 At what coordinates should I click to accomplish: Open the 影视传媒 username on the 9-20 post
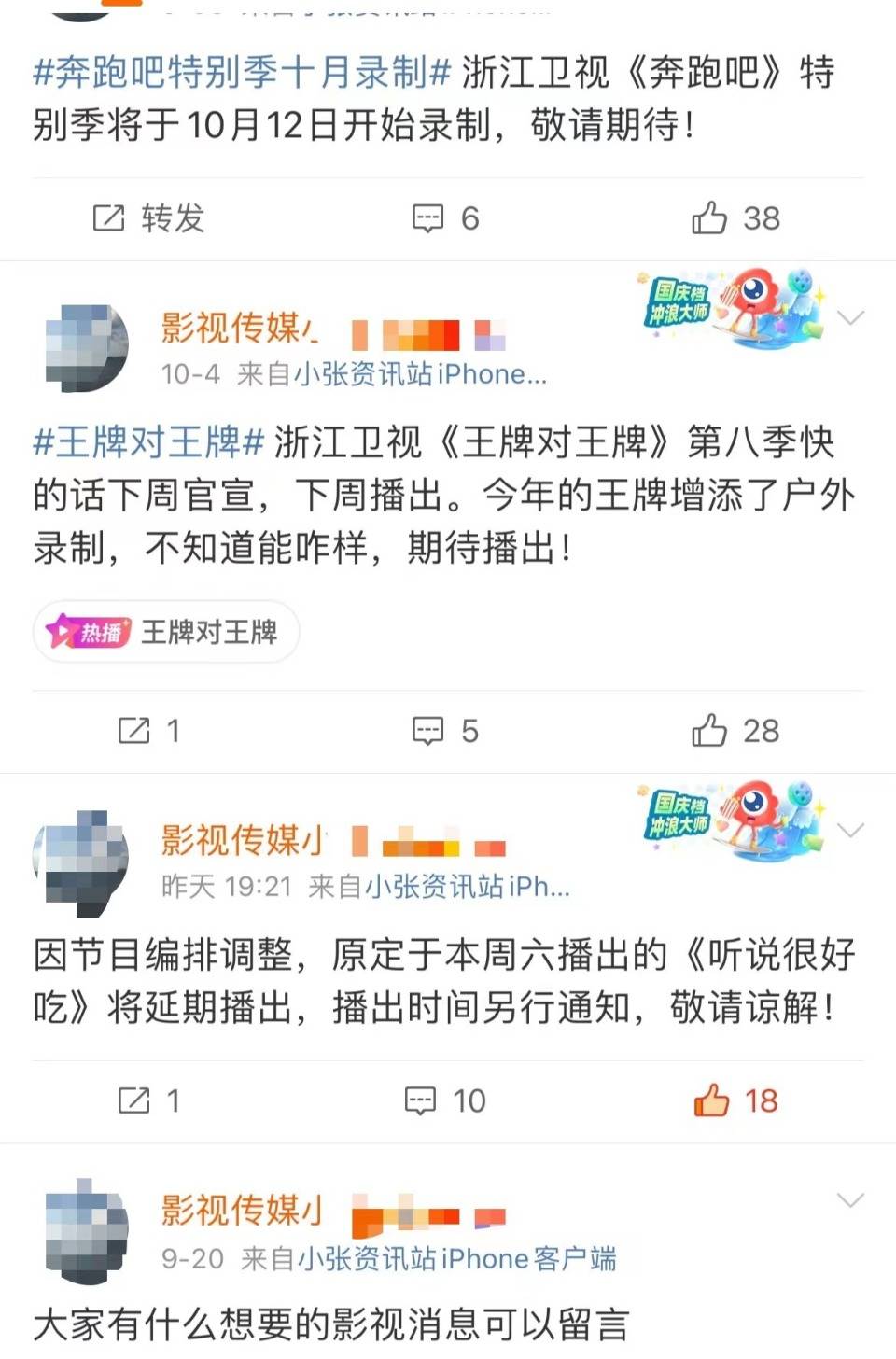(241, 1210)
